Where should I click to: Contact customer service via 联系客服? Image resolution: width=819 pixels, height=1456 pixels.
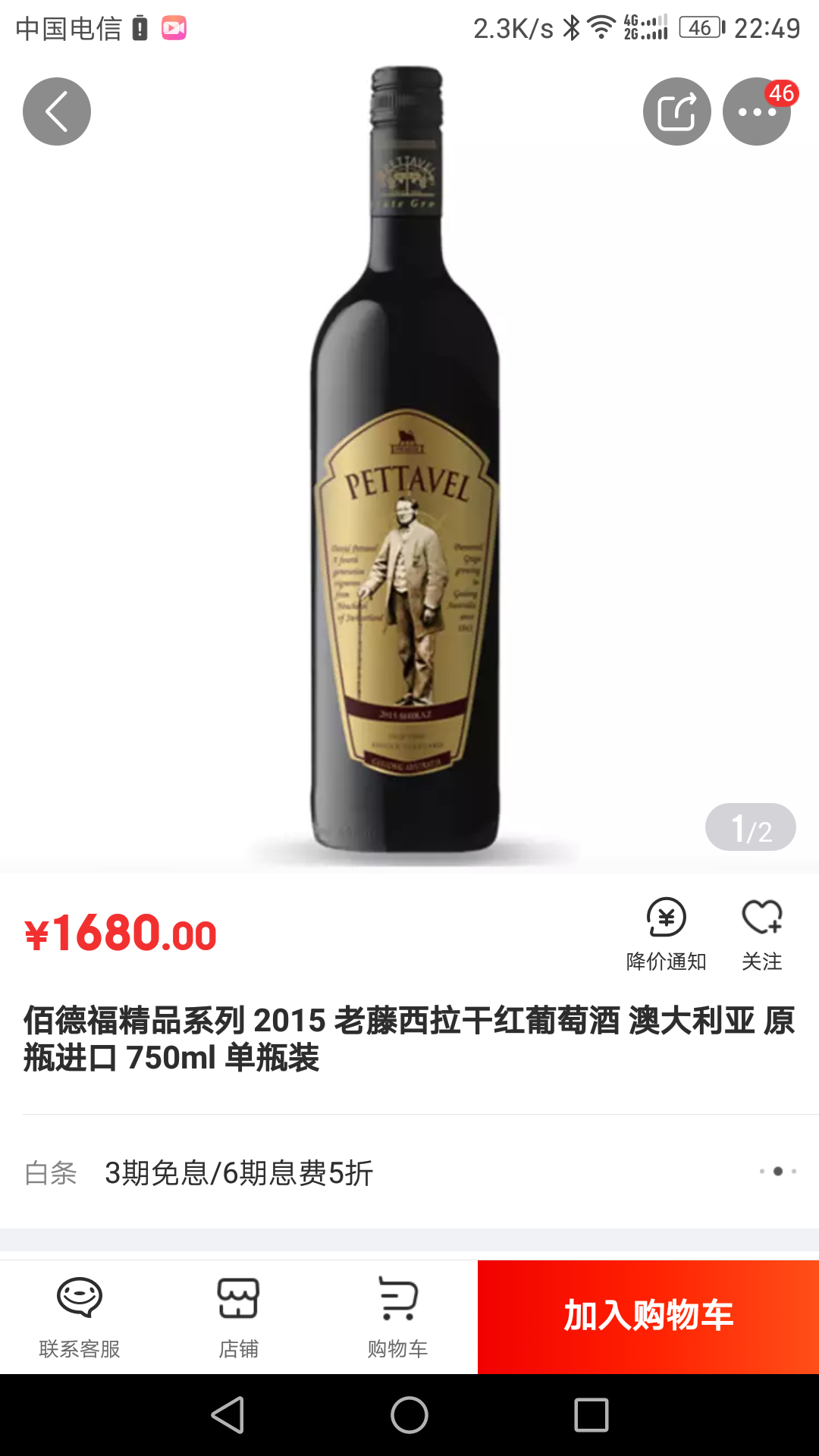[80, 1317]
